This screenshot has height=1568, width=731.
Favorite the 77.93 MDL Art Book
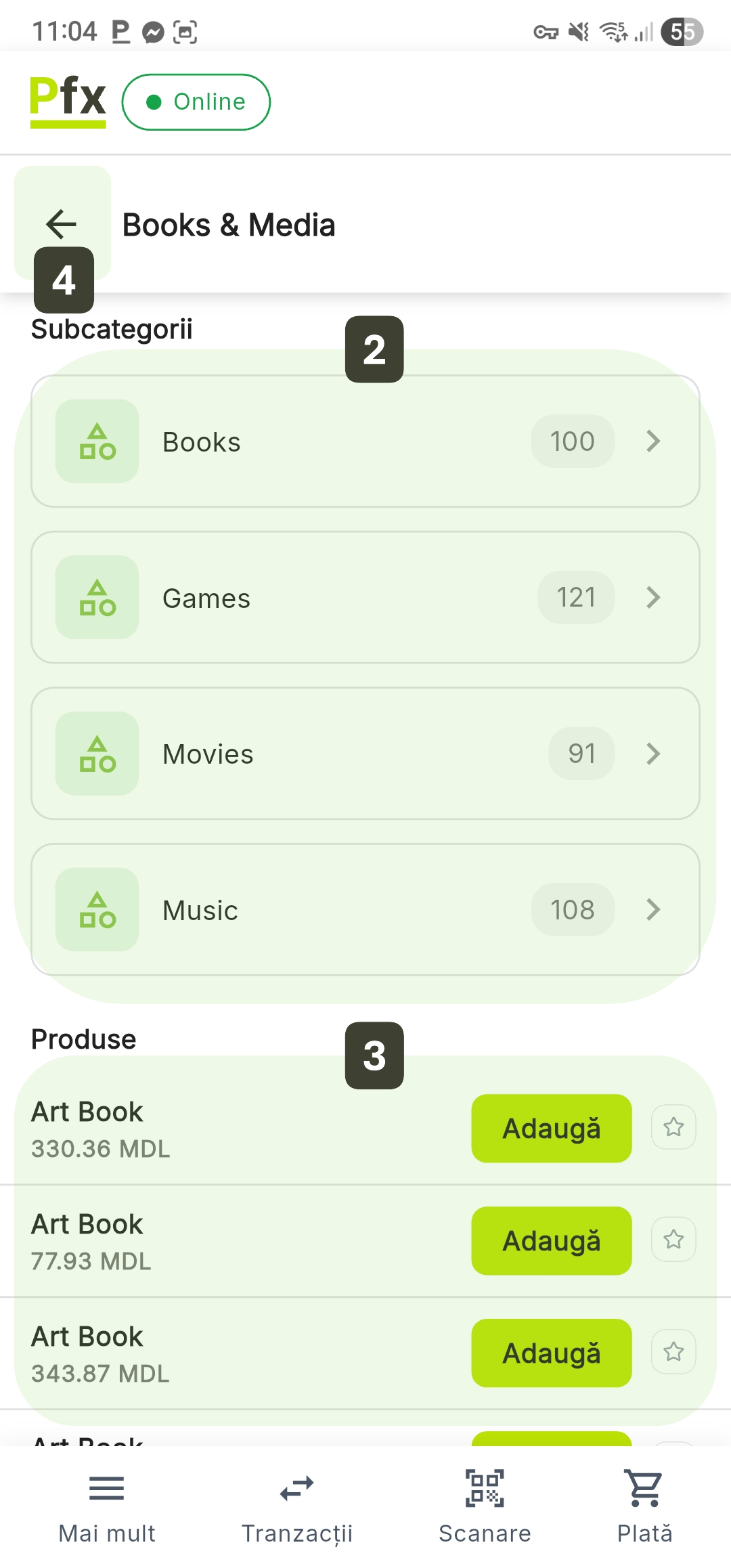[673, 1240]
